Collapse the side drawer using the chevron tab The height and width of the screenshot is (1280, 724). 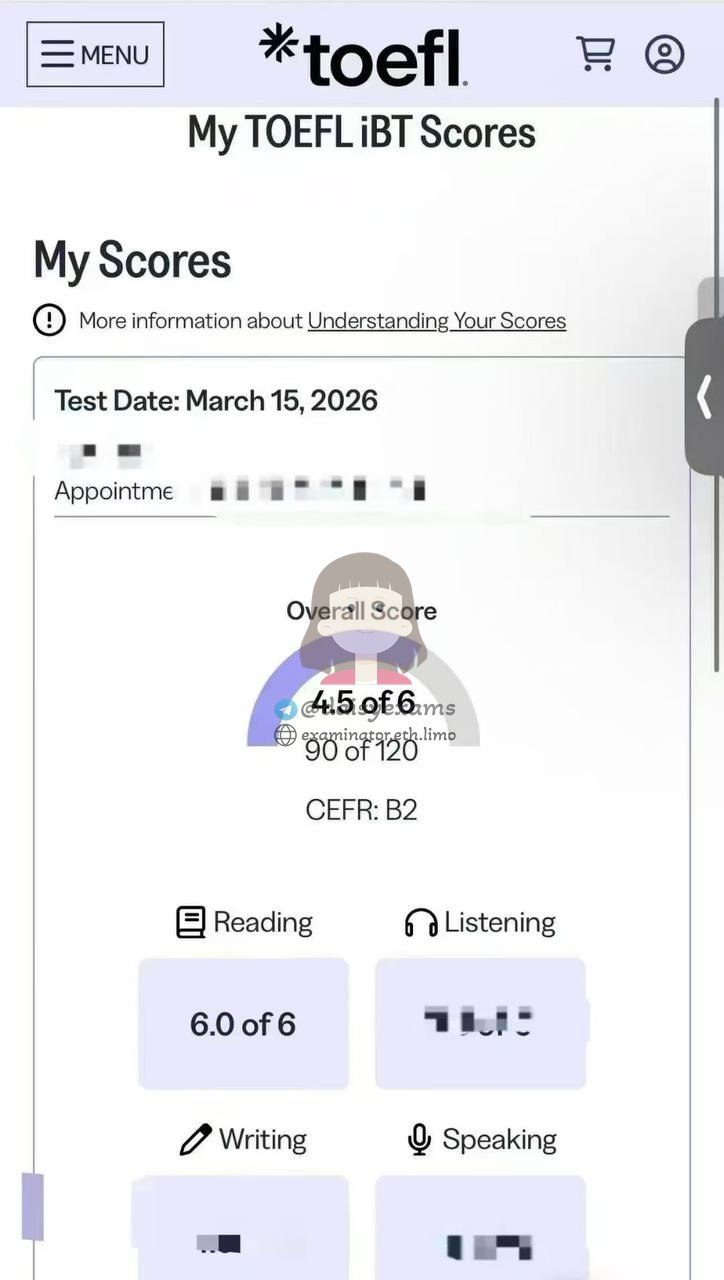click(704, 397)
